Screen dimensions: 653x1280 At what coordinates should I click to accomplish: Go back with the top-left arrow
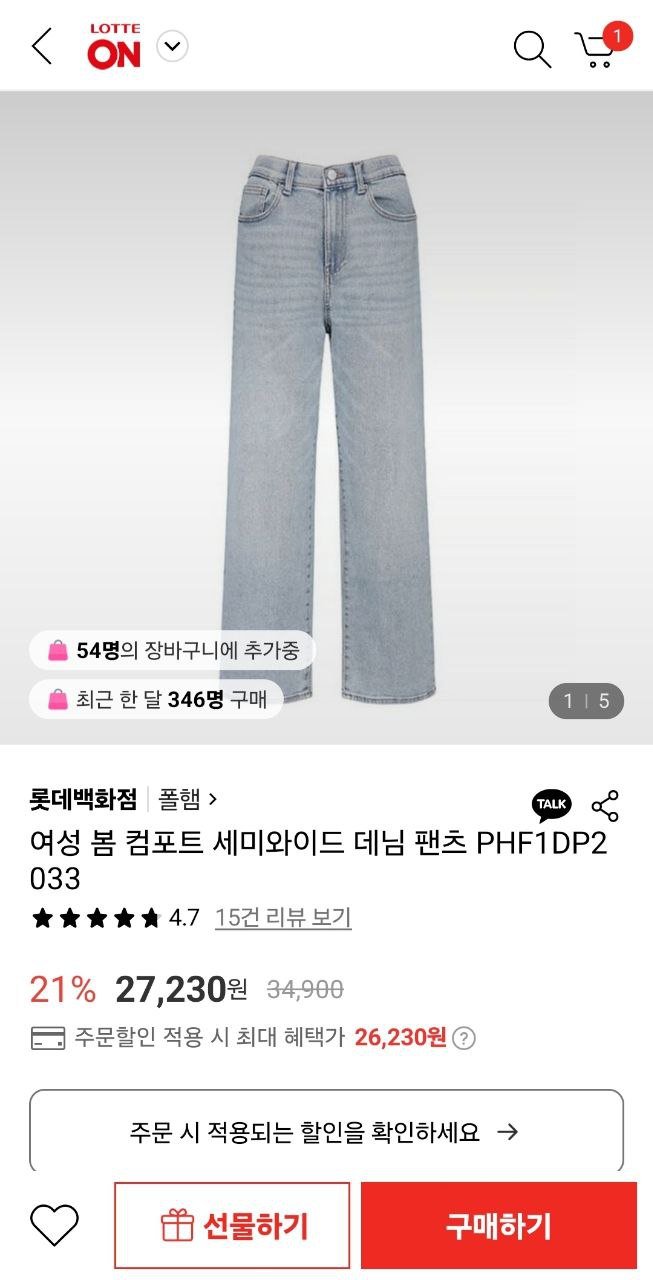42,46
